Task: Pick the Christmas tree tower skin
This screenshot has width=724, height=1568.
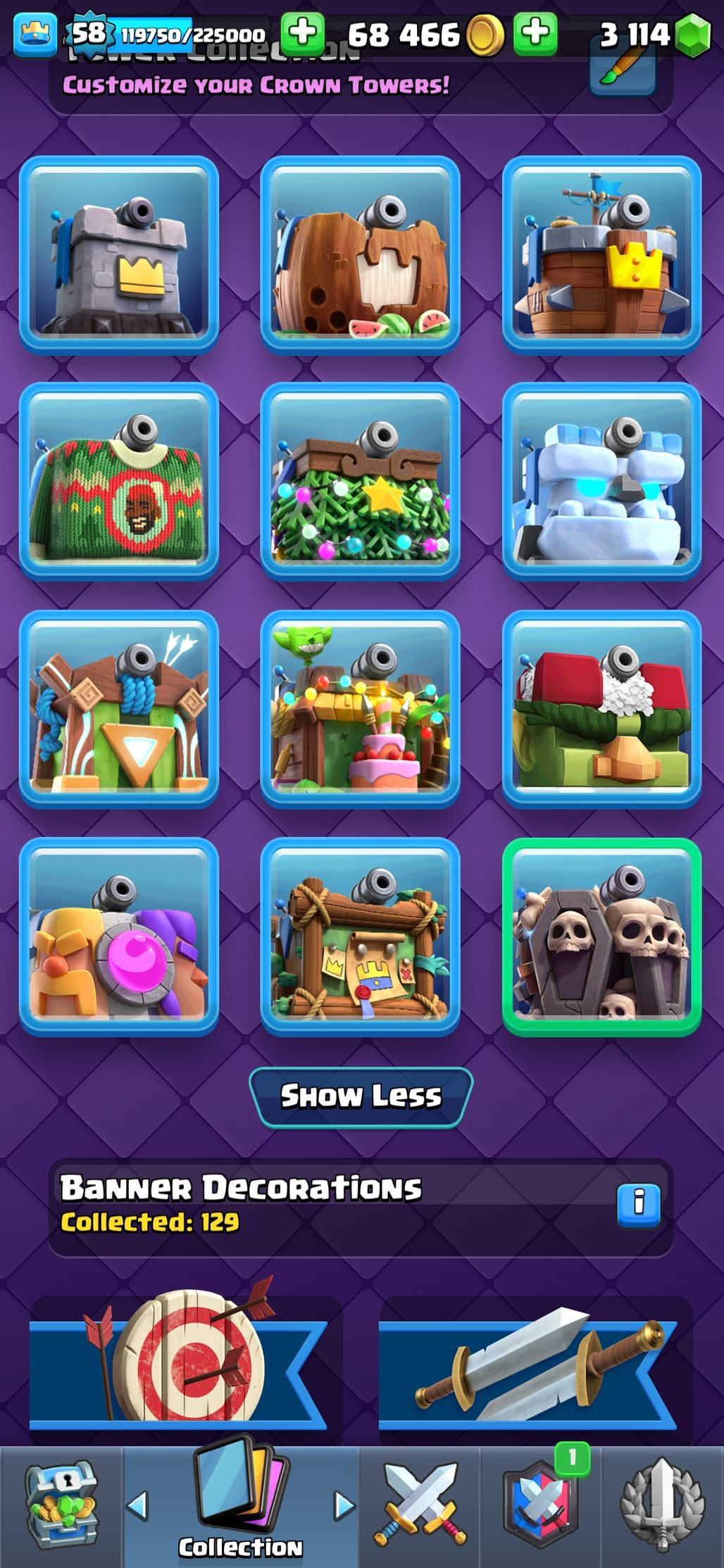Action: click(x=360, y=482)
